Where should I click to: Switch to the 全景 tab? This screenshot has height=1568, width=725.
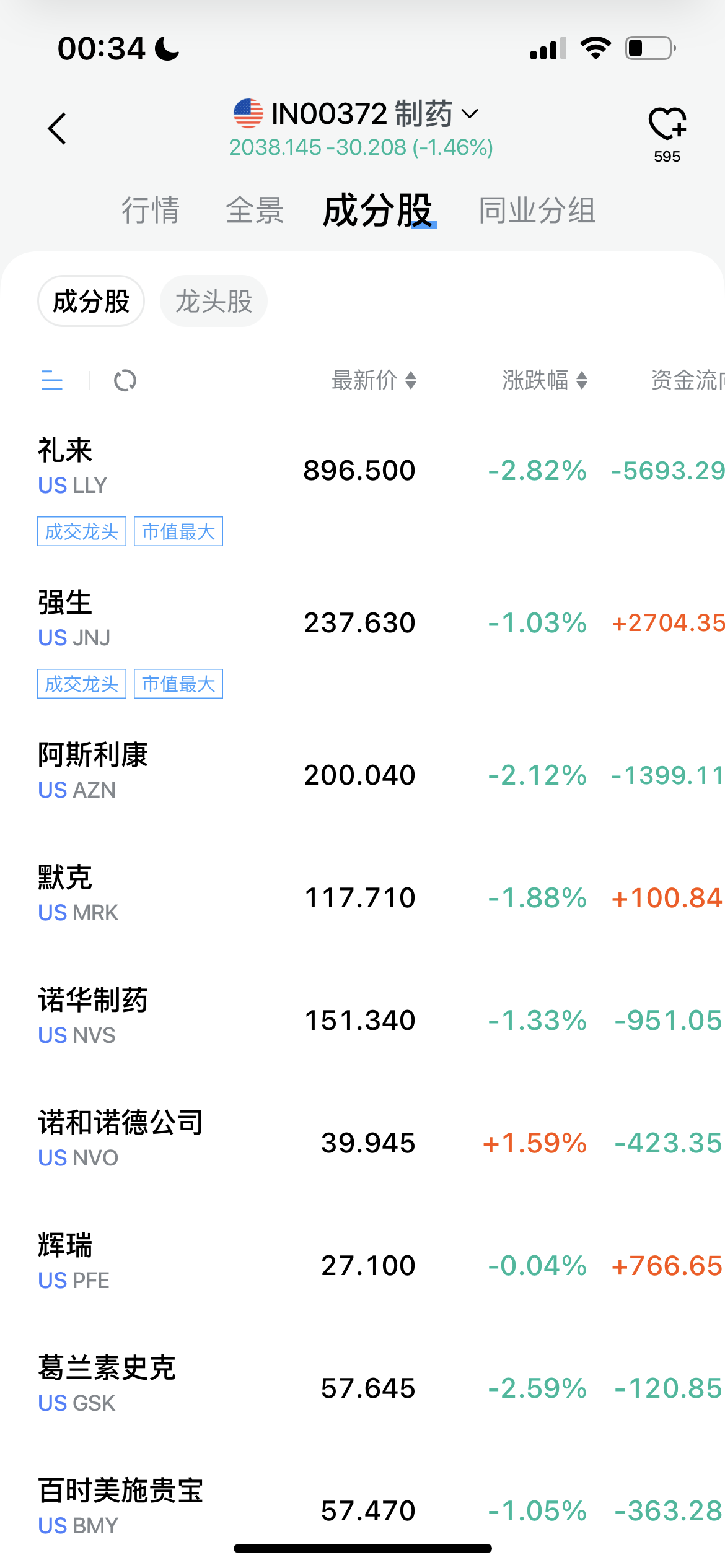click(x=254, y=211)
